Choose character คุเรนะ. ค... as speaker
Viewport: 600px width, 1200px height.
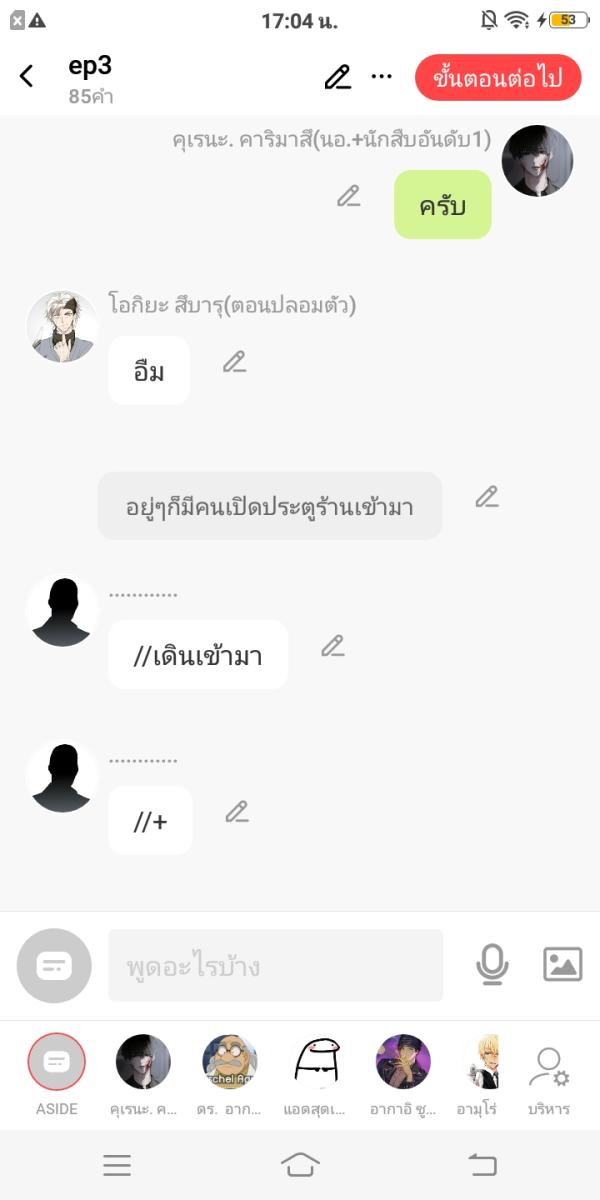(143, 1064)
